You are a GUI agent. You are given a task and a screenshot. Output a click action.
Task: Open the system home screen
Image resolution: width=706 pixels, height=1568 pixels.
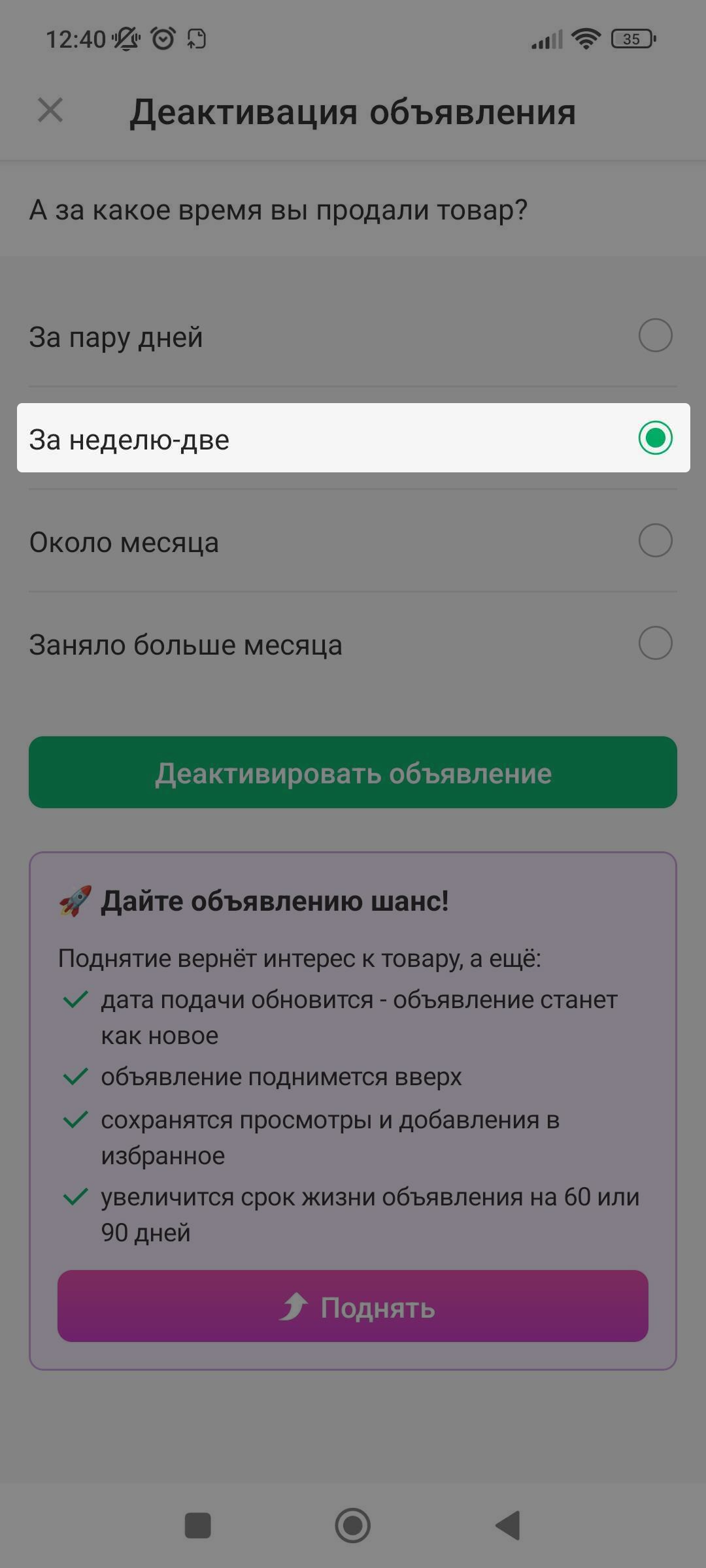353,1526
